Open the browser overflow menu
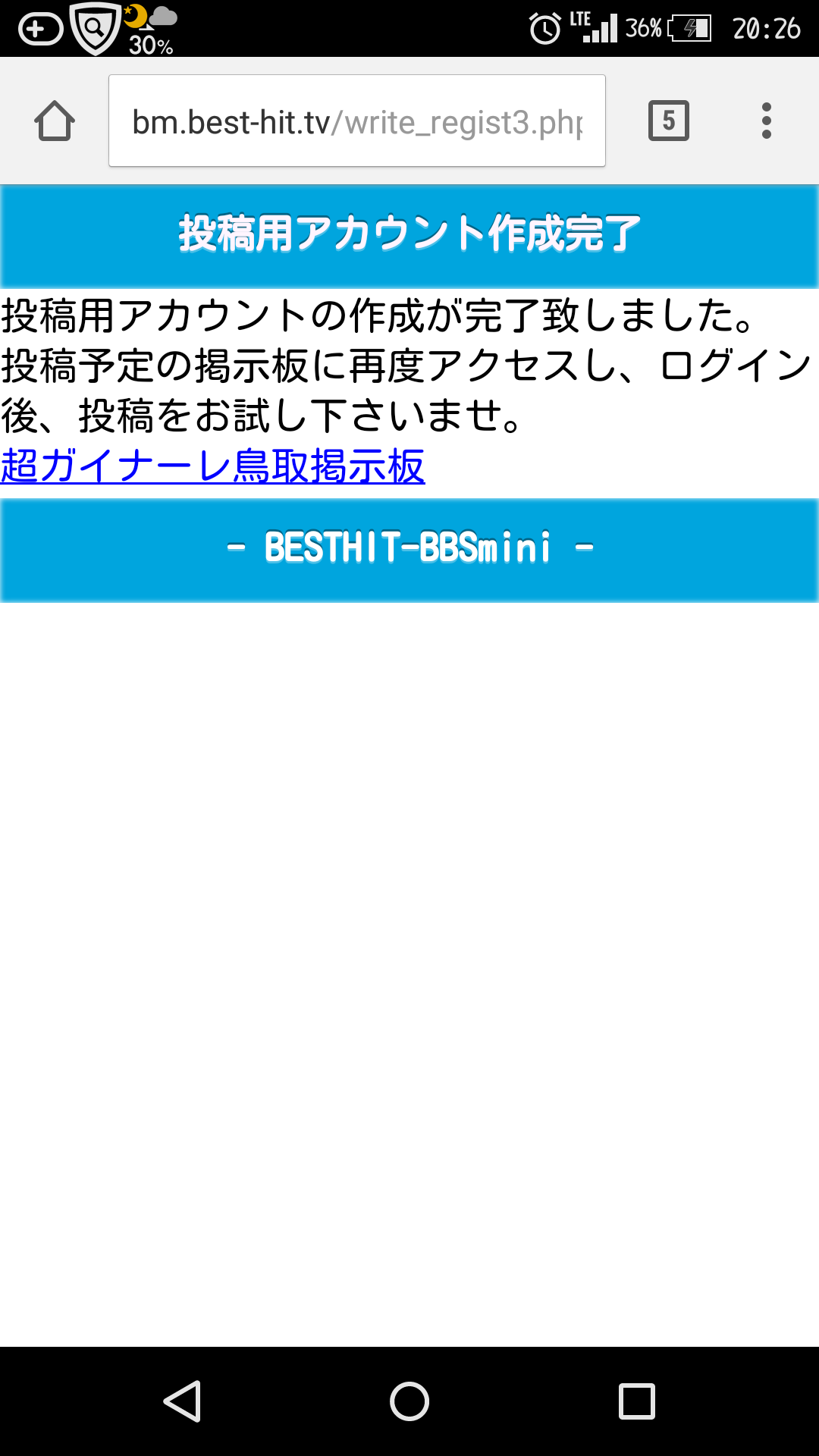 [x=767, y=121]
